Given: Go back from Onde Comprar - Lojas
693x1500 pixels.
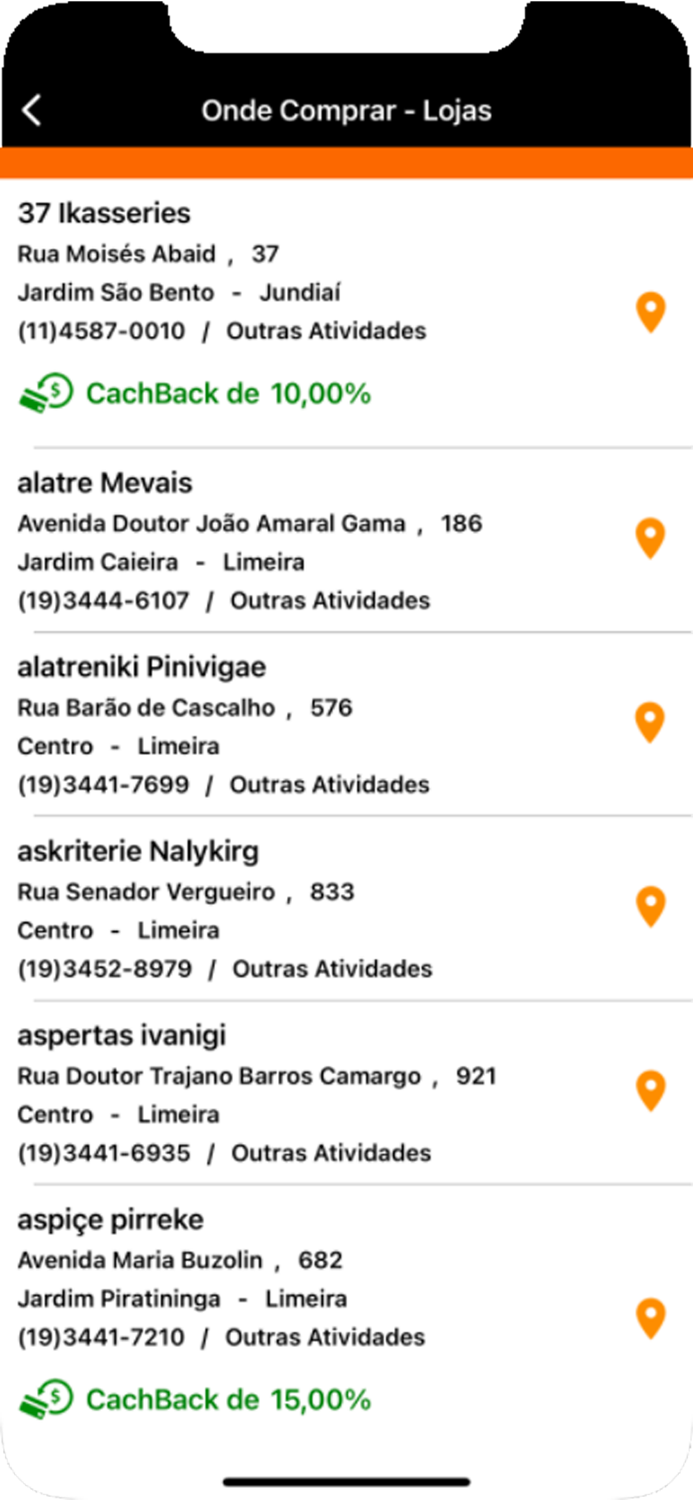Looking at the screenshot, I should 33,110.
